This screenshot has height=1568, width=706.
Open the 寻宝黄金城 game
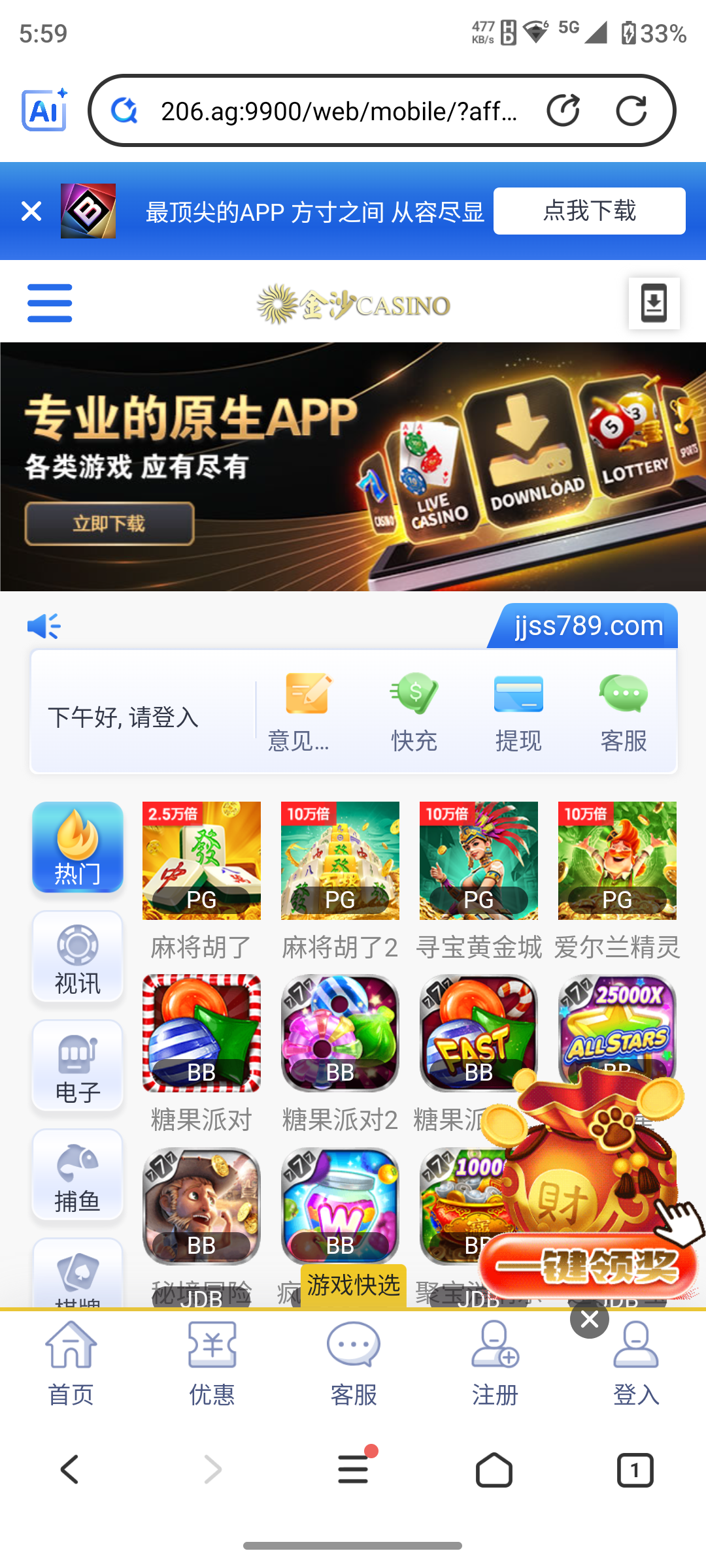pos(479,861)
